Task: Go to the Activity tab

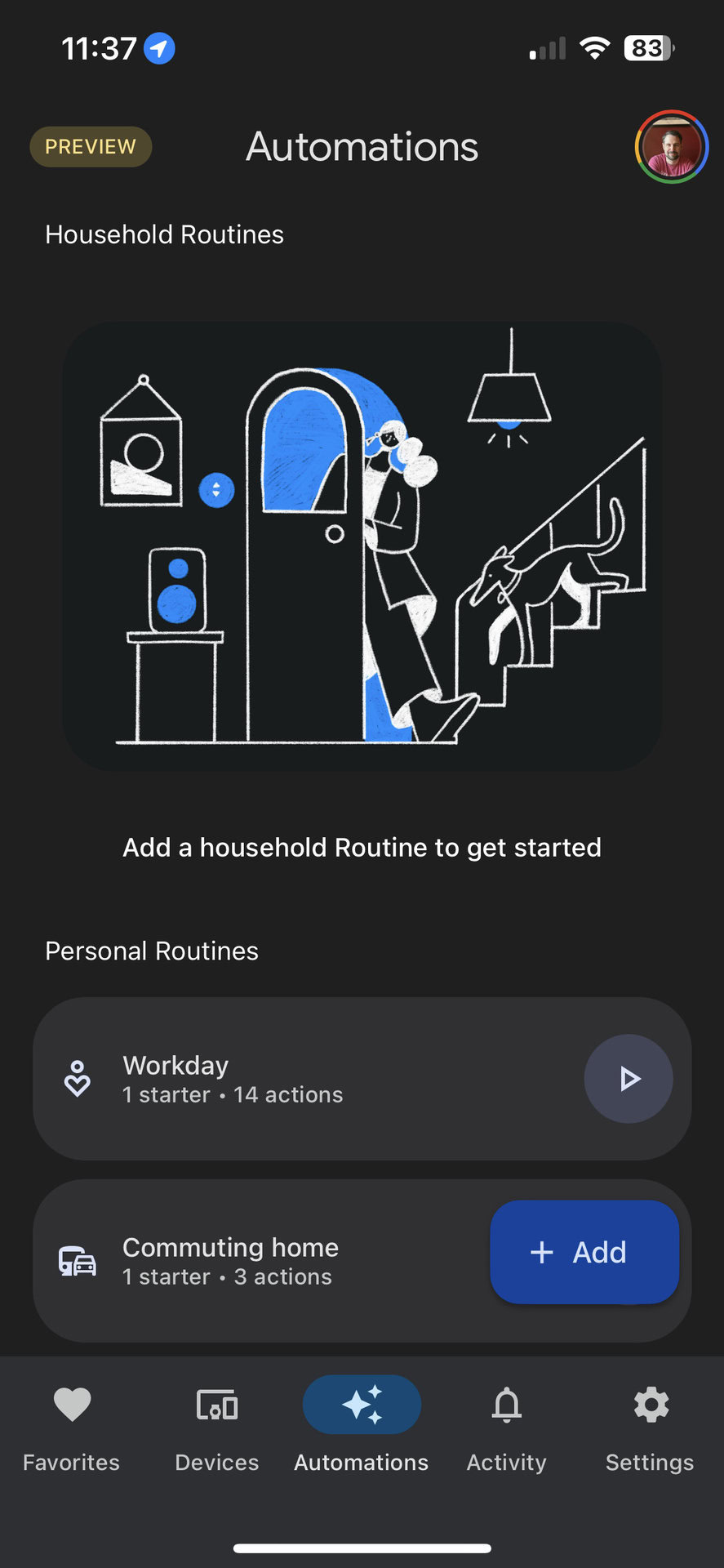Action: pyautogui.click(x=506, y=1426)
